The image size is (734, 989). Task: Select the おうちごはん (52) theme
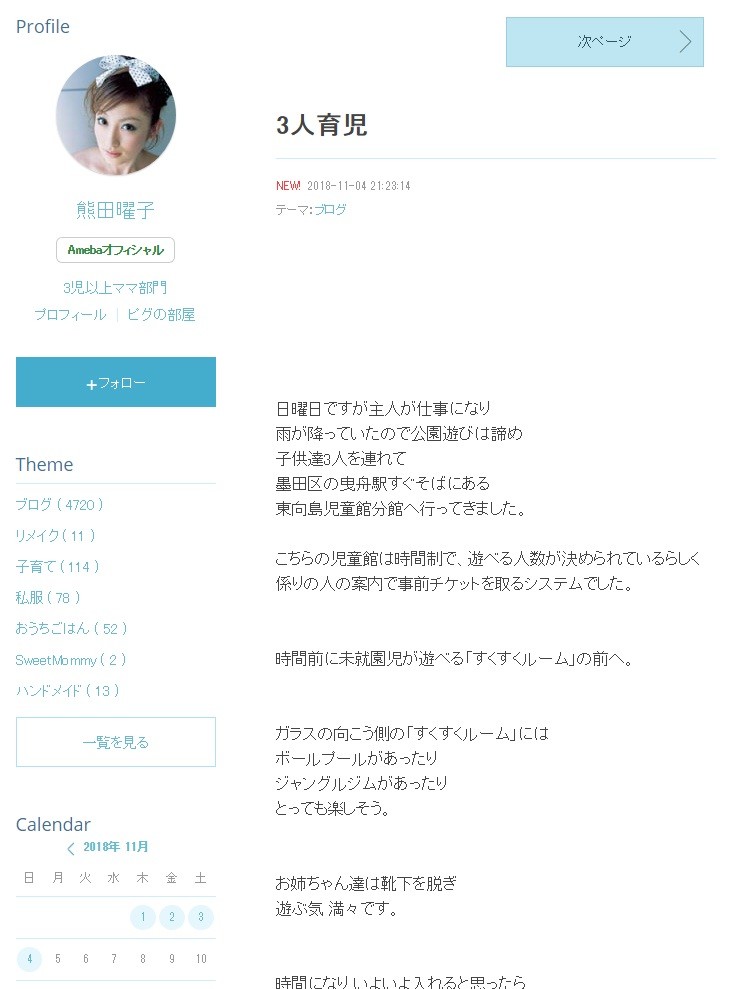click(x=71, y=629)
